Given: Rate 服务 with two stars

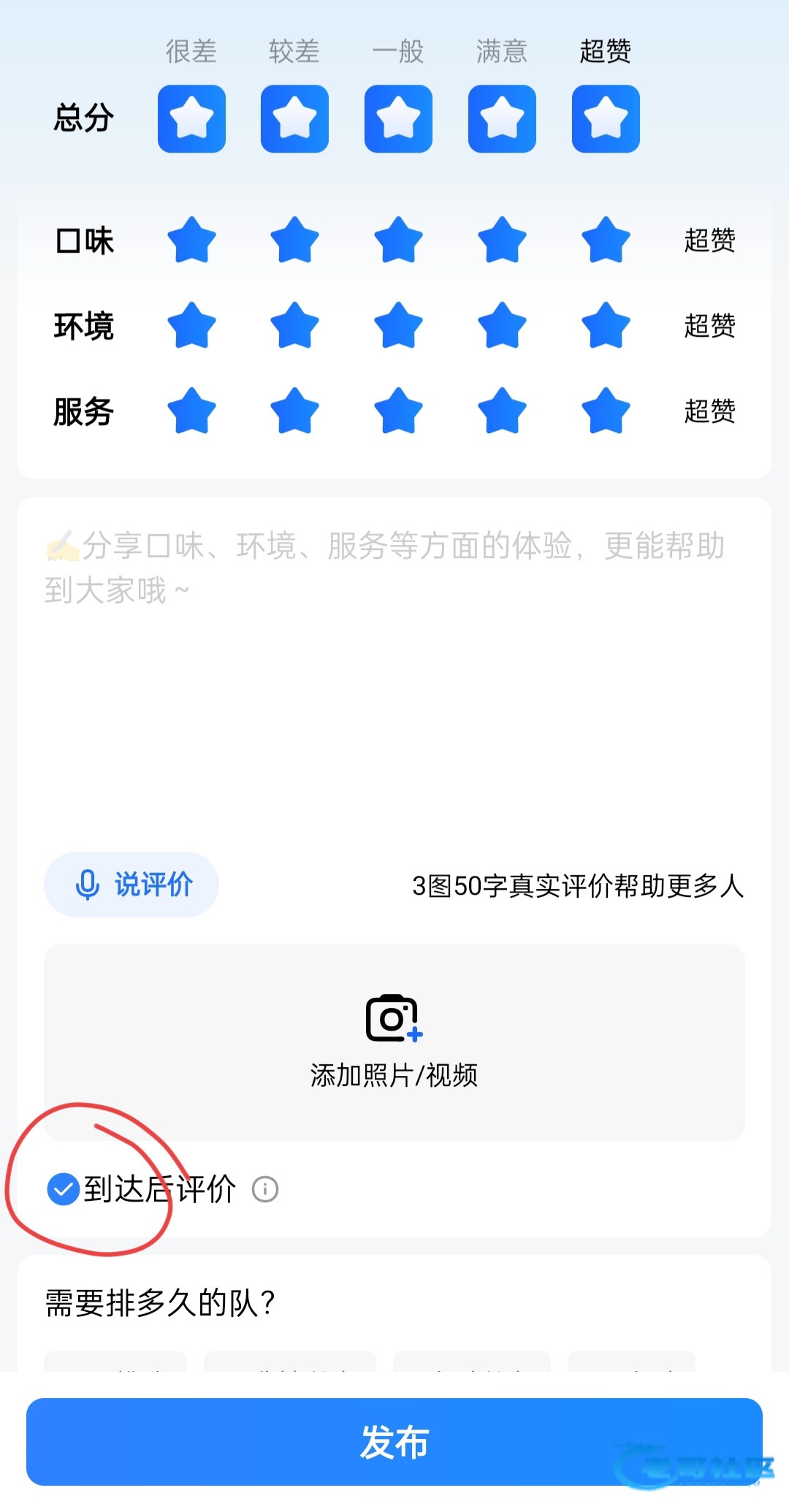Looking at the screenshot, I should (295, 411).
